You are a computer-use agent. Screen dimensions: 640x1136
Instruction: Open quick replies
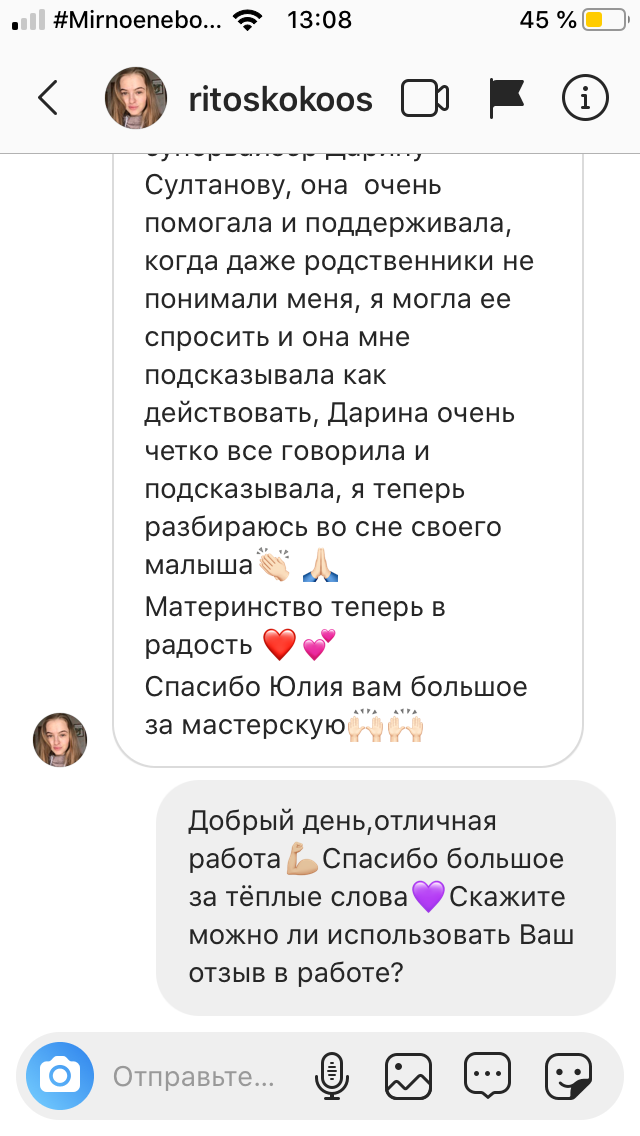click(487, 1077)
